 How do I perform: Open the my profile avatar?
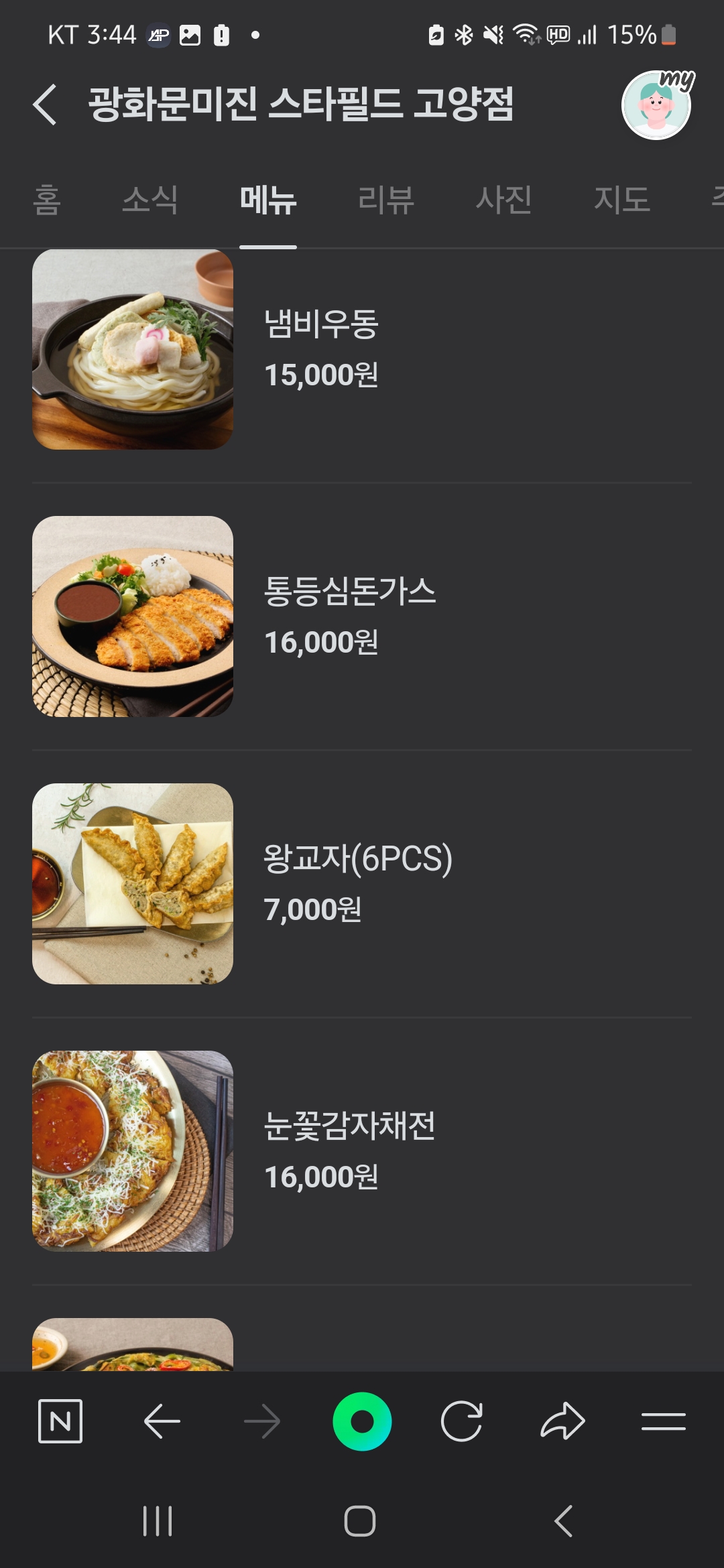656,105
